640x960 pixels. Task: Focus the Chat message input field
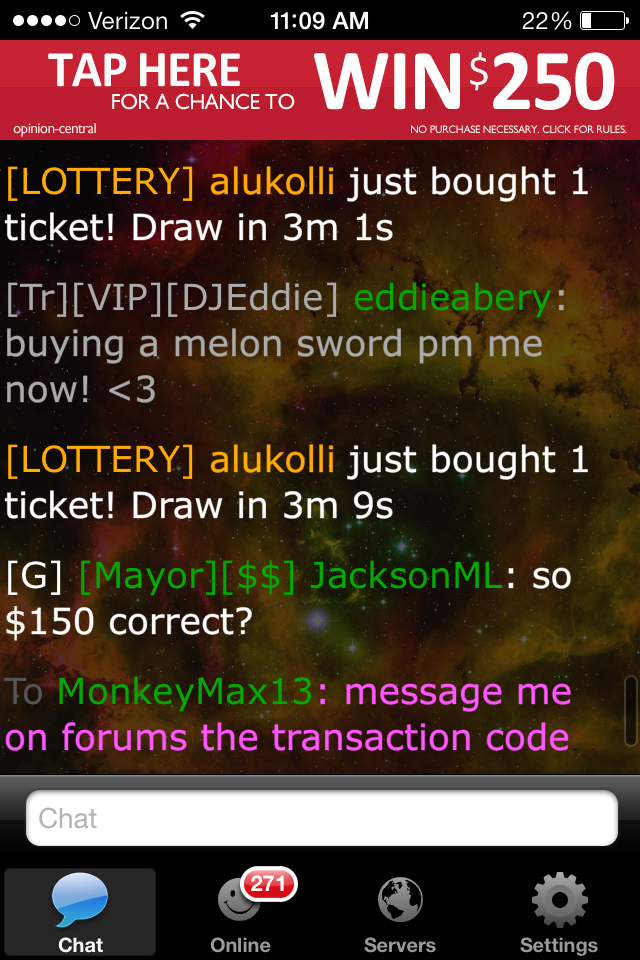[x=320, y=818]
